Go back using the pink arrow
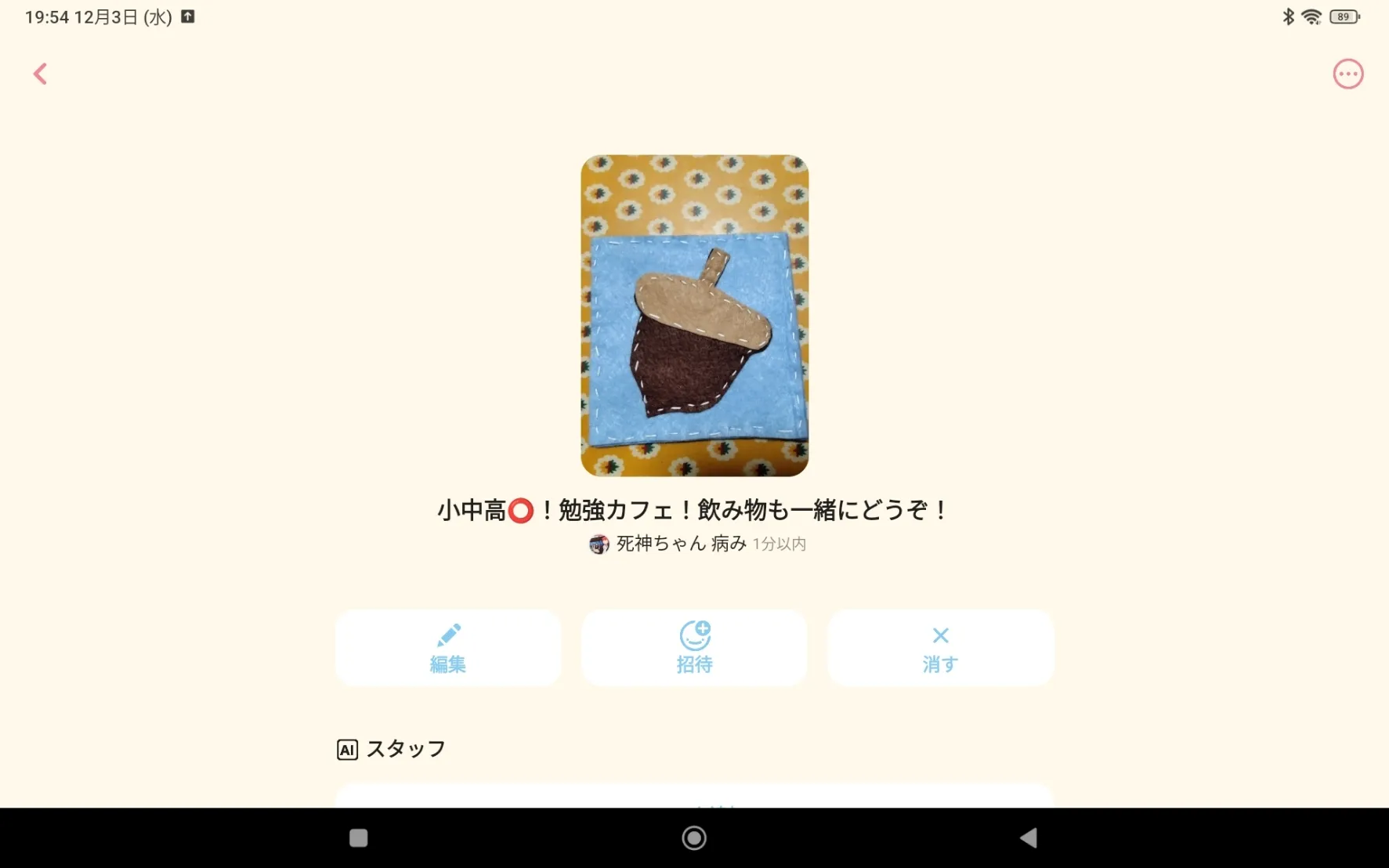Screen dimensions: 1389x868 40,74
